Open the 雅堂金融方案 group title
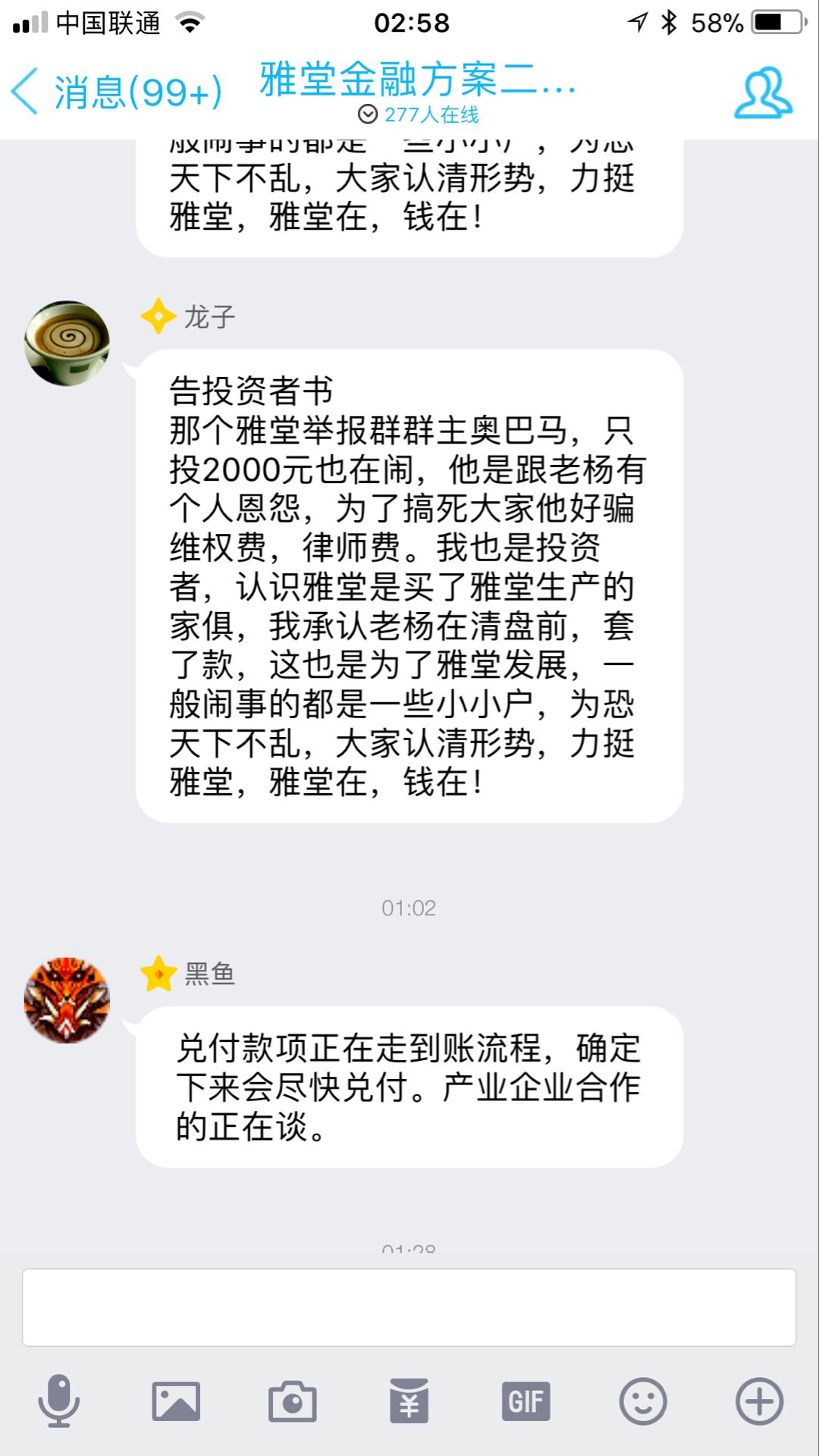819x1456 pixels. 417,80
